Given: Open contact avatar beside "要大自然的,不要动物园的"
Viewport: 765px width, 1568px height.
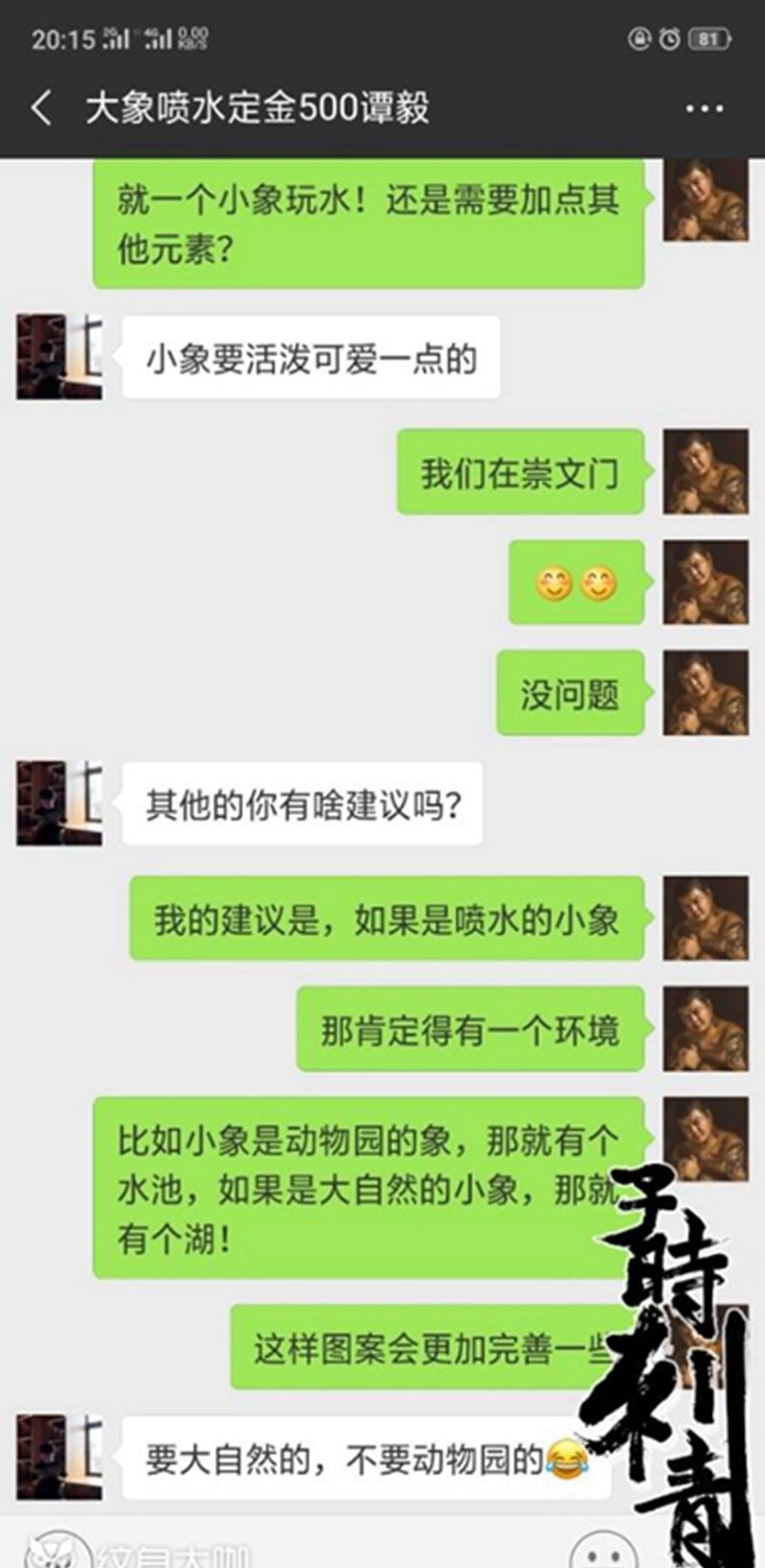Looking at the screenshot, I should [59, 1457].
